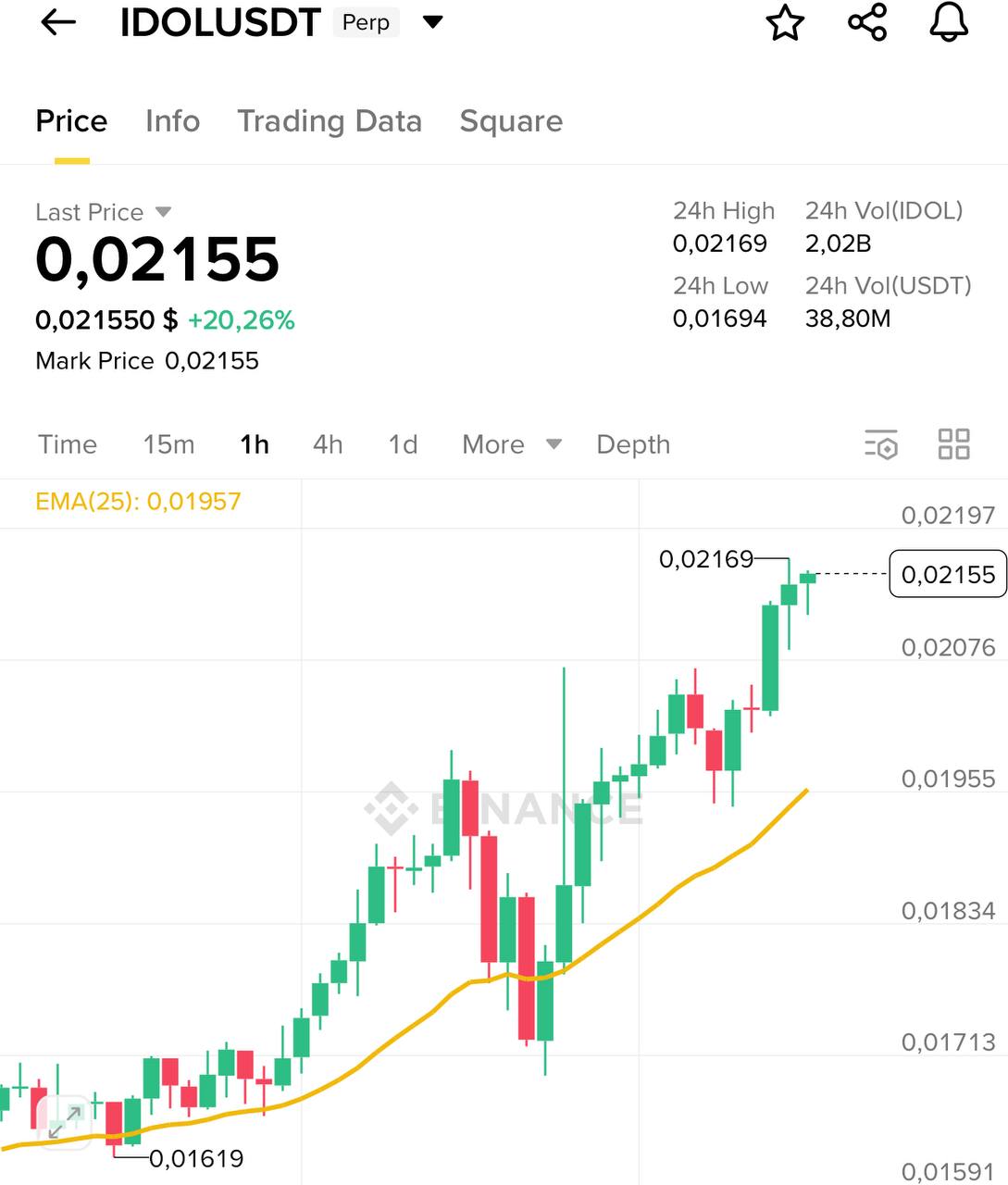Switch to the Info tab
This screenshot has height=1185, width=1008.
point(172,121)
